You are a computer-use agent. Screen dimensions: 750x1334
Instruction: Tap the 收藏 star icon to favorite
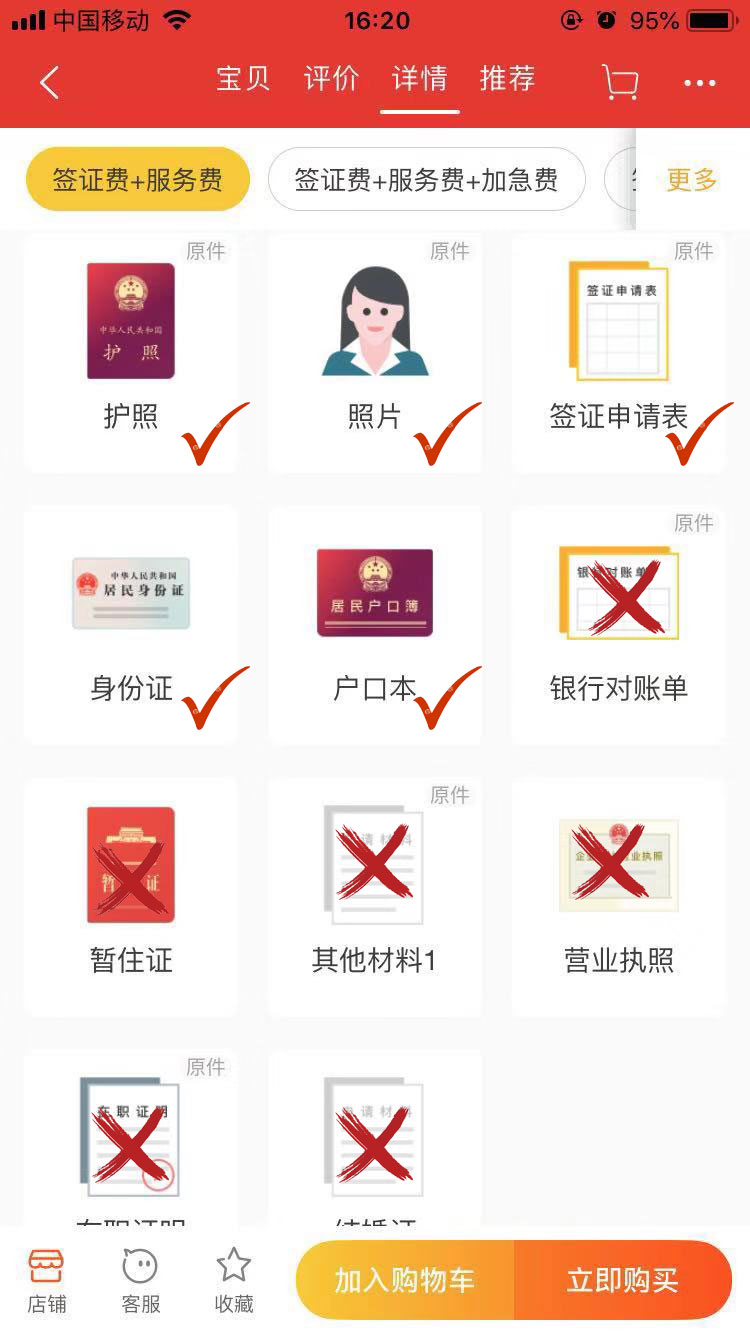pyautogui.click(x=232, y=1280)
